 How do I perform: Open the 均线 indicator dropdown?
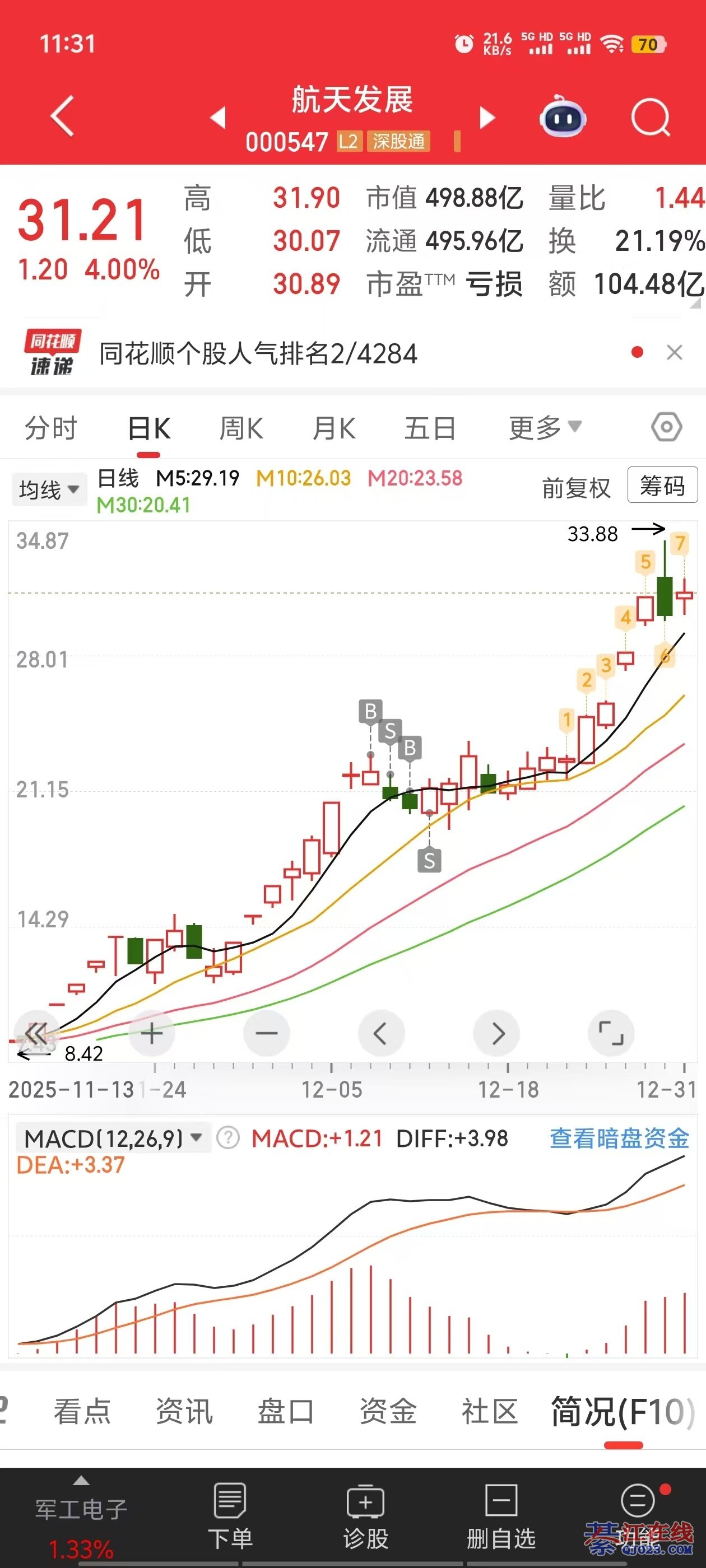[x=48, y=489]
